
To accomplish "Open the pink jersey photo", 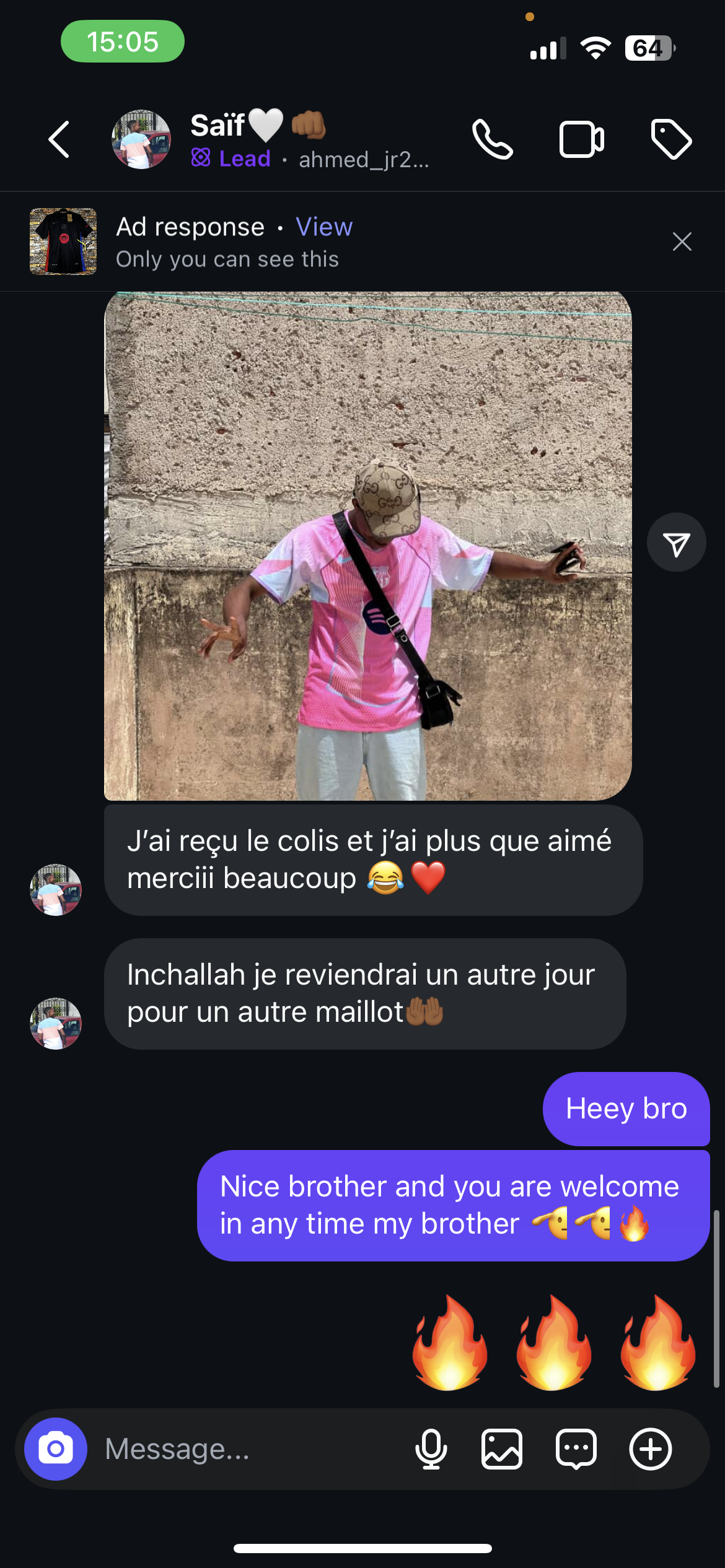I will [367, 545].
